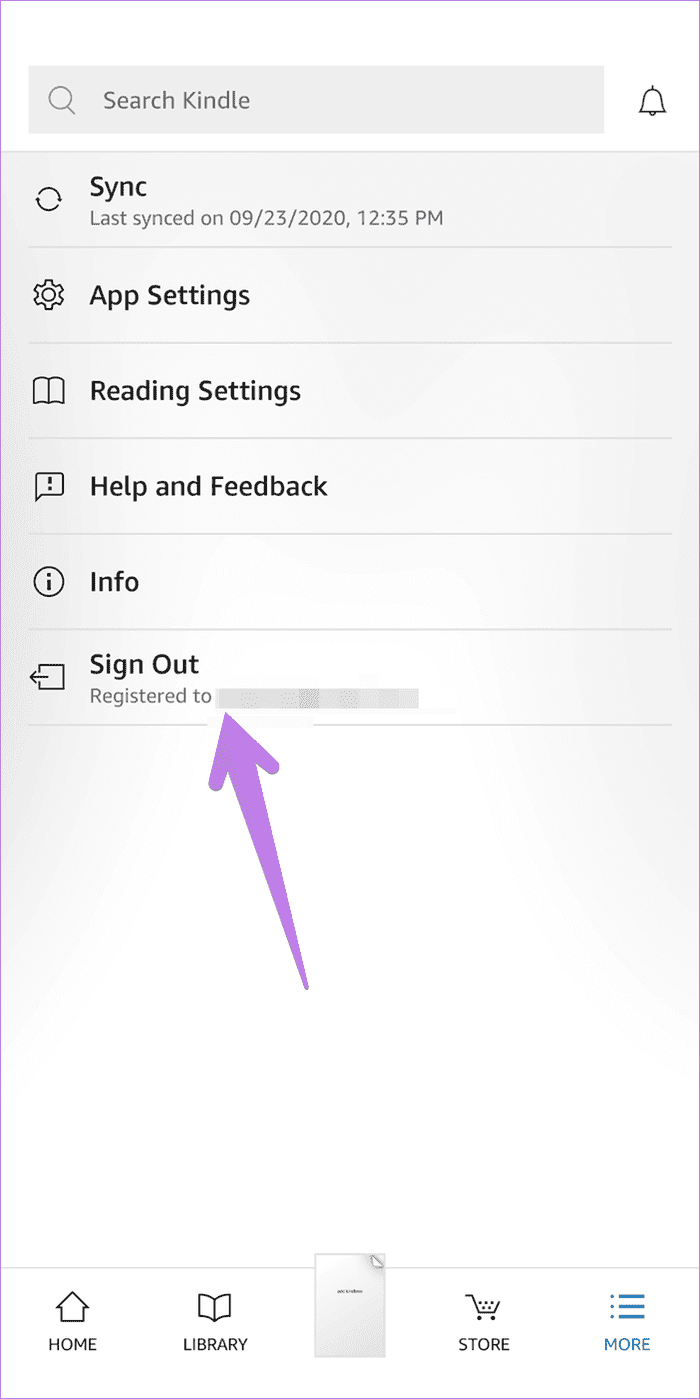700x1399 pixels.
Task: Open the notifications bell
Action: point(652,100)
